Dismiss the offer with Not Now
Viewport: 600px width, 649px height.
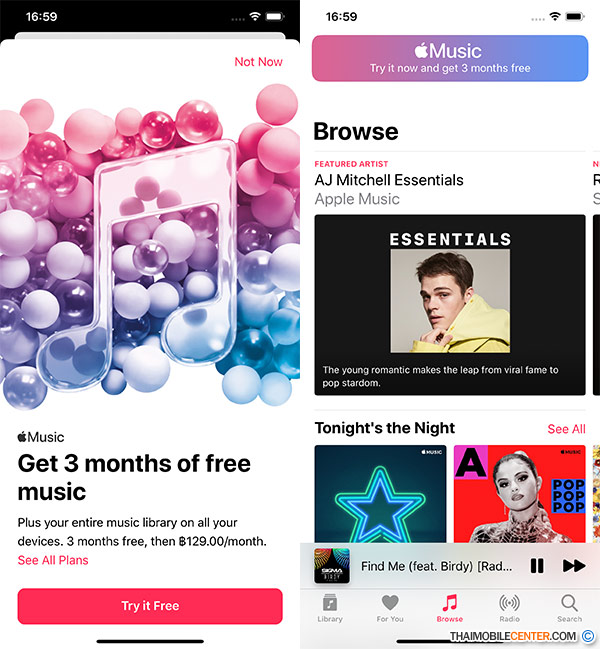[x=258, y=62]
